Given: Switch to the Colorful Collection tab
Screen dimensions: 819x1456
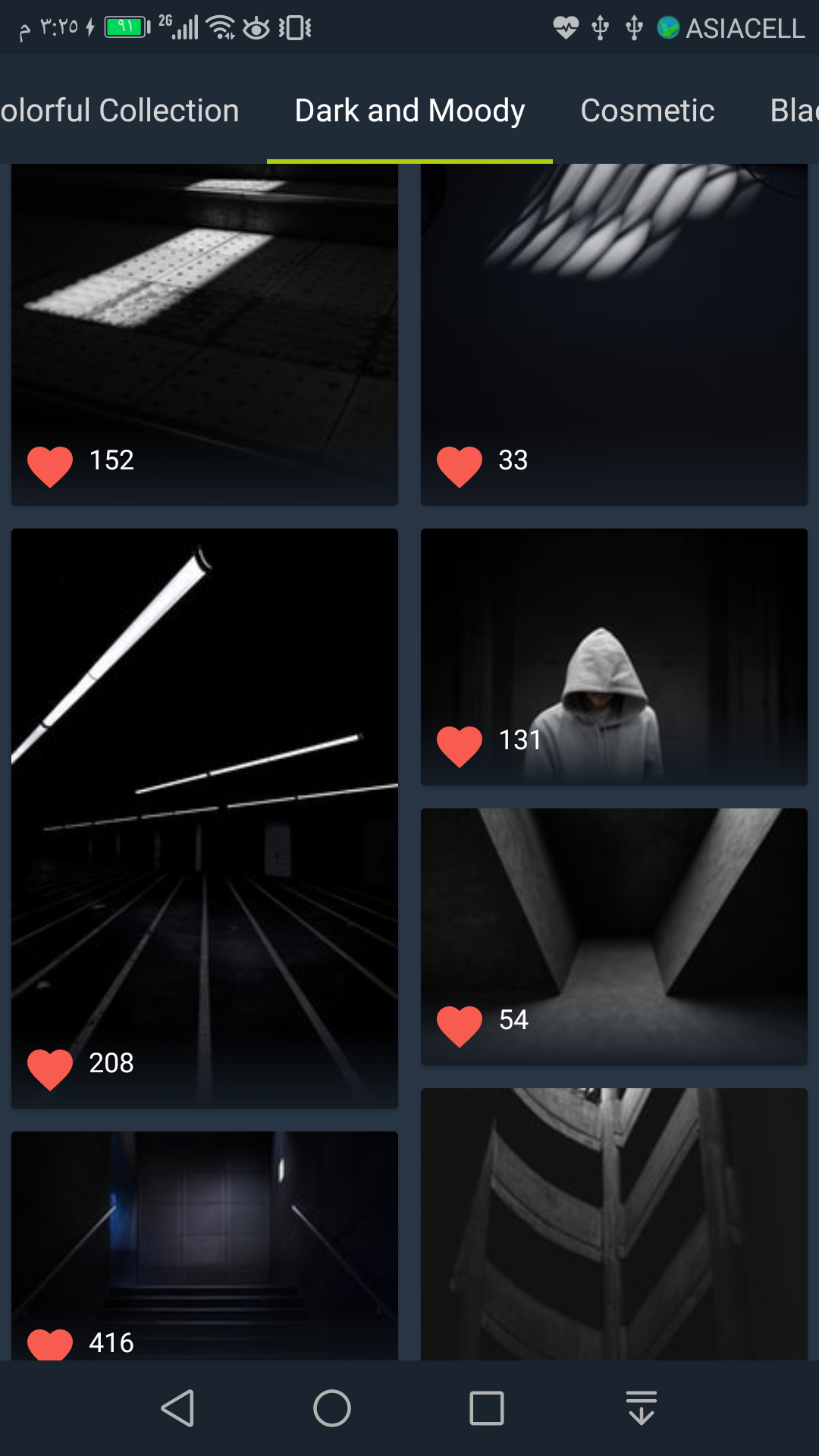Looking at the screenshot, I should (120, 111).
